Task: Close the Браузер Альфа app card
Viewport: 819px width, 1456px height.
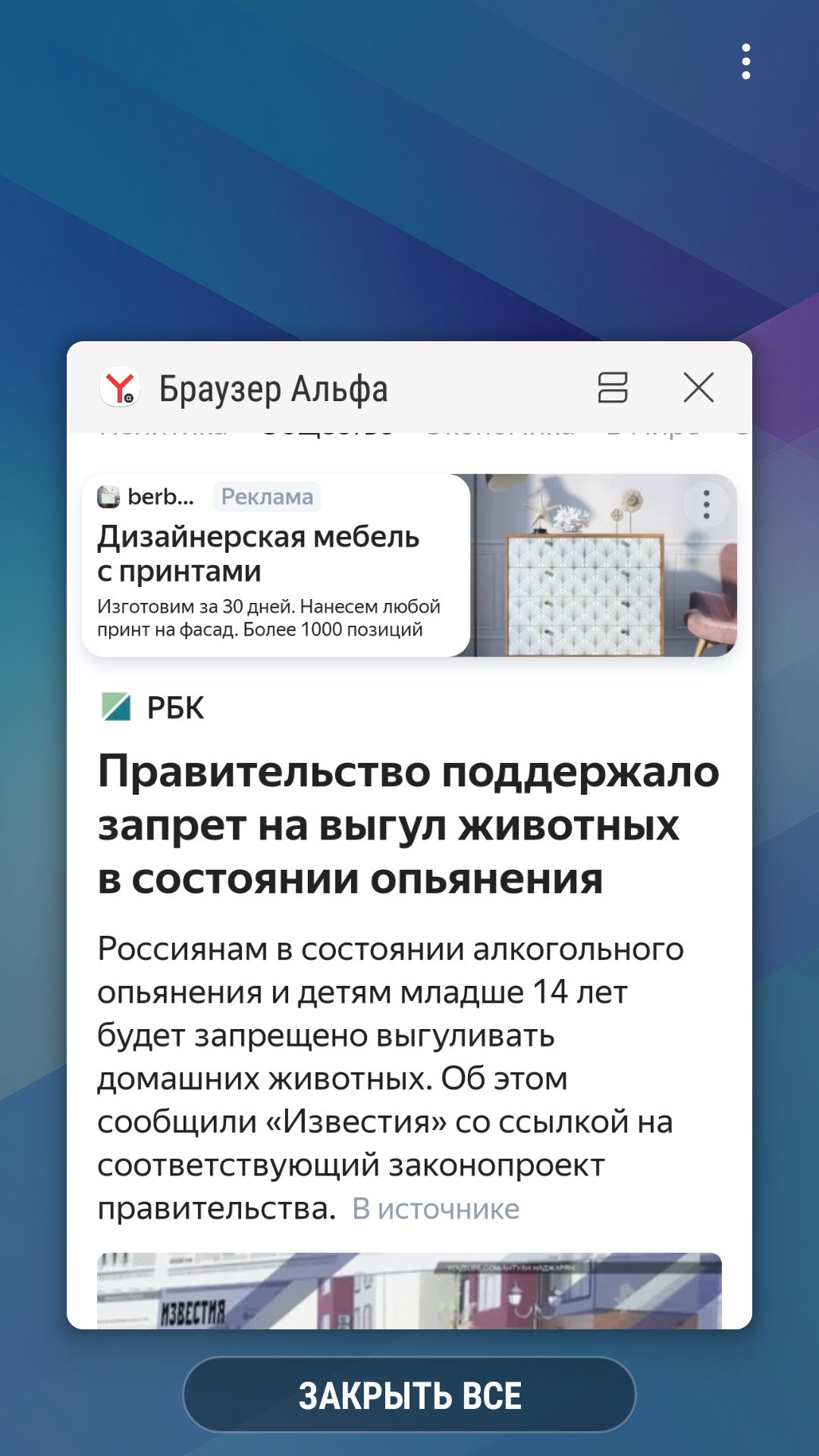Action: 698,388
